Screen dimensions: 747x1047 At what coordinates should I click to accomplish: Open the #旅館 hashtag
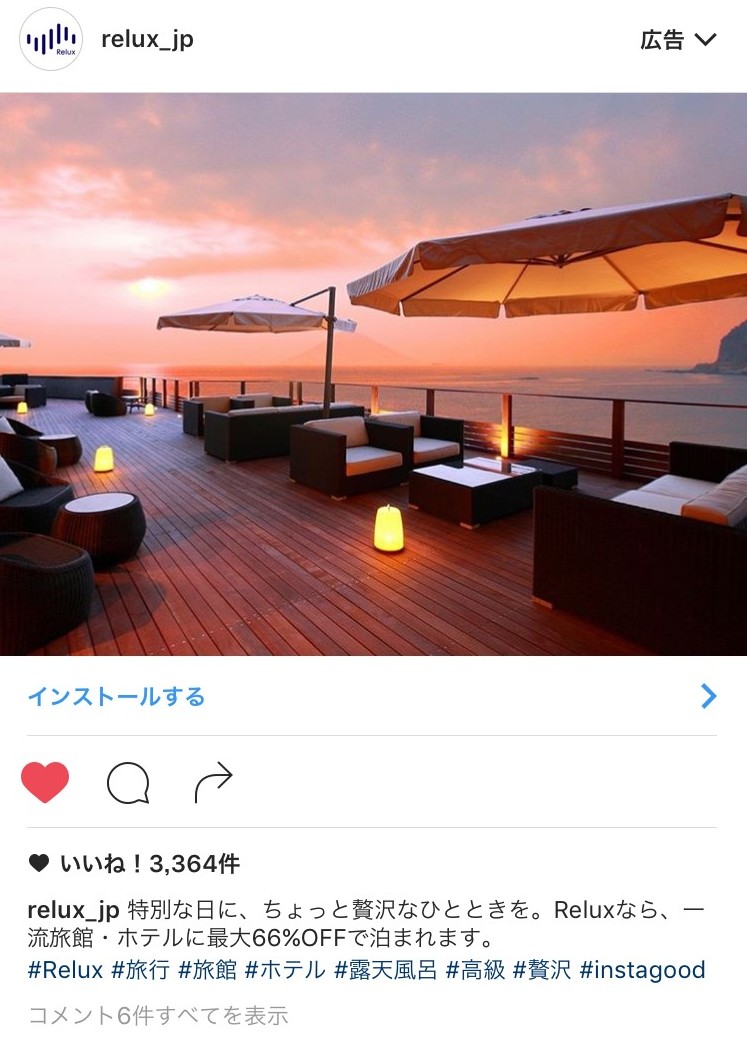(207, 970)
